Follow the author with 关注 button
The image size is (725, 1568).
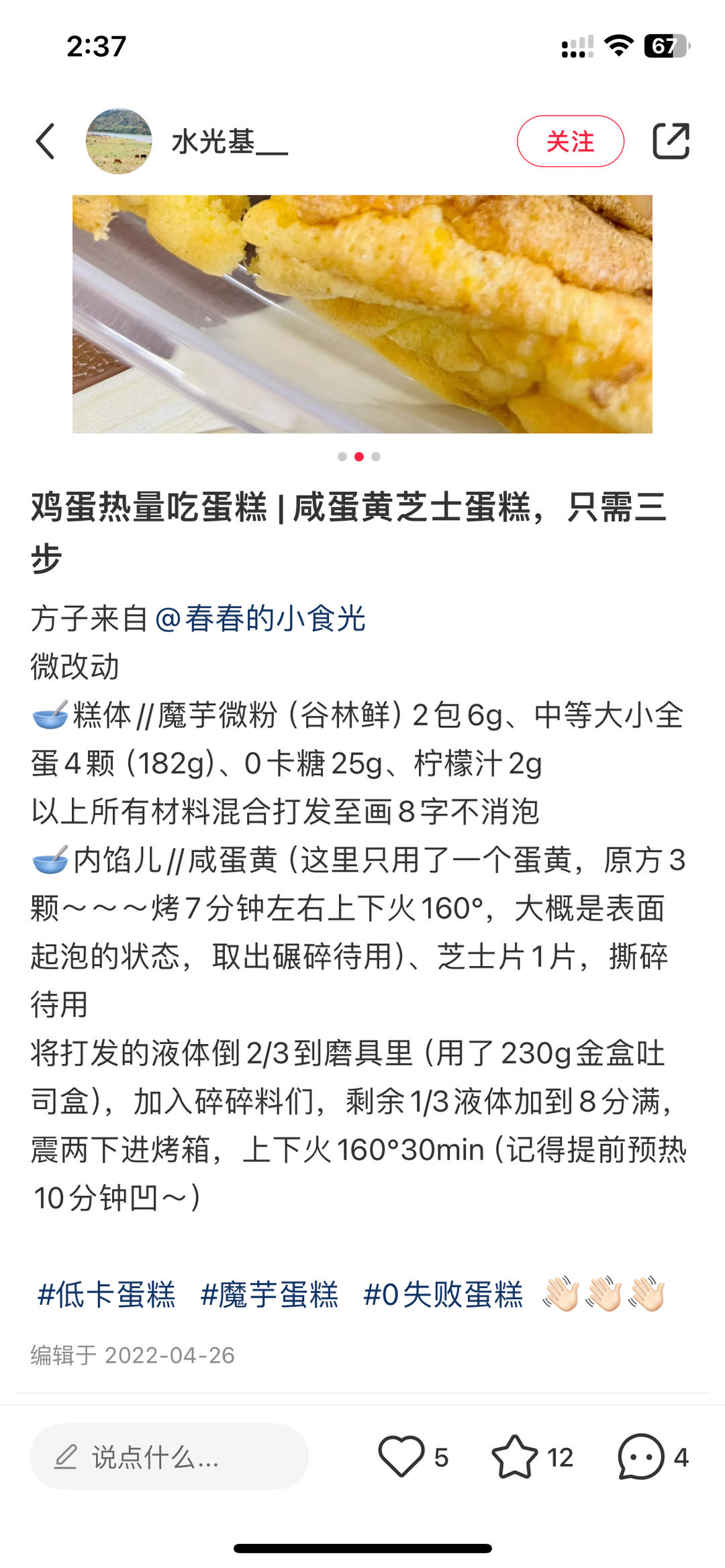(570, 142)
